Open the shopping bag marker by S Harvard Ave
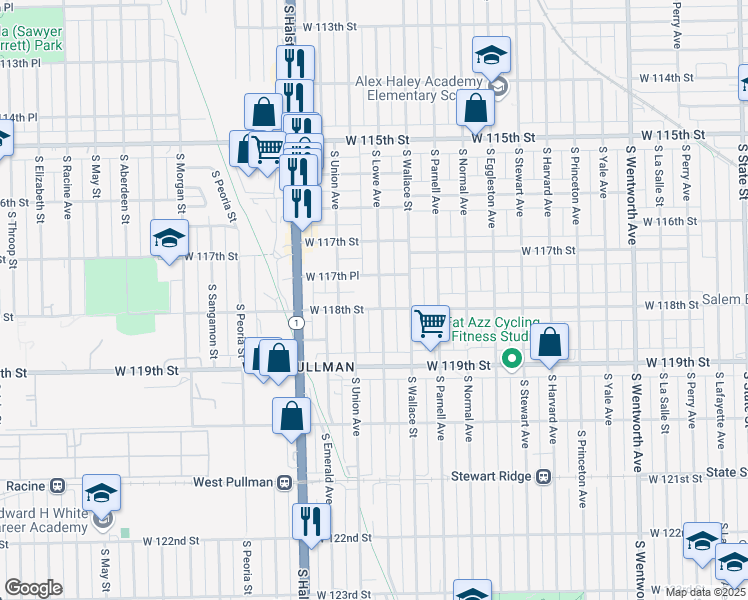The image size is (748, 600). (x=549, y=342)
